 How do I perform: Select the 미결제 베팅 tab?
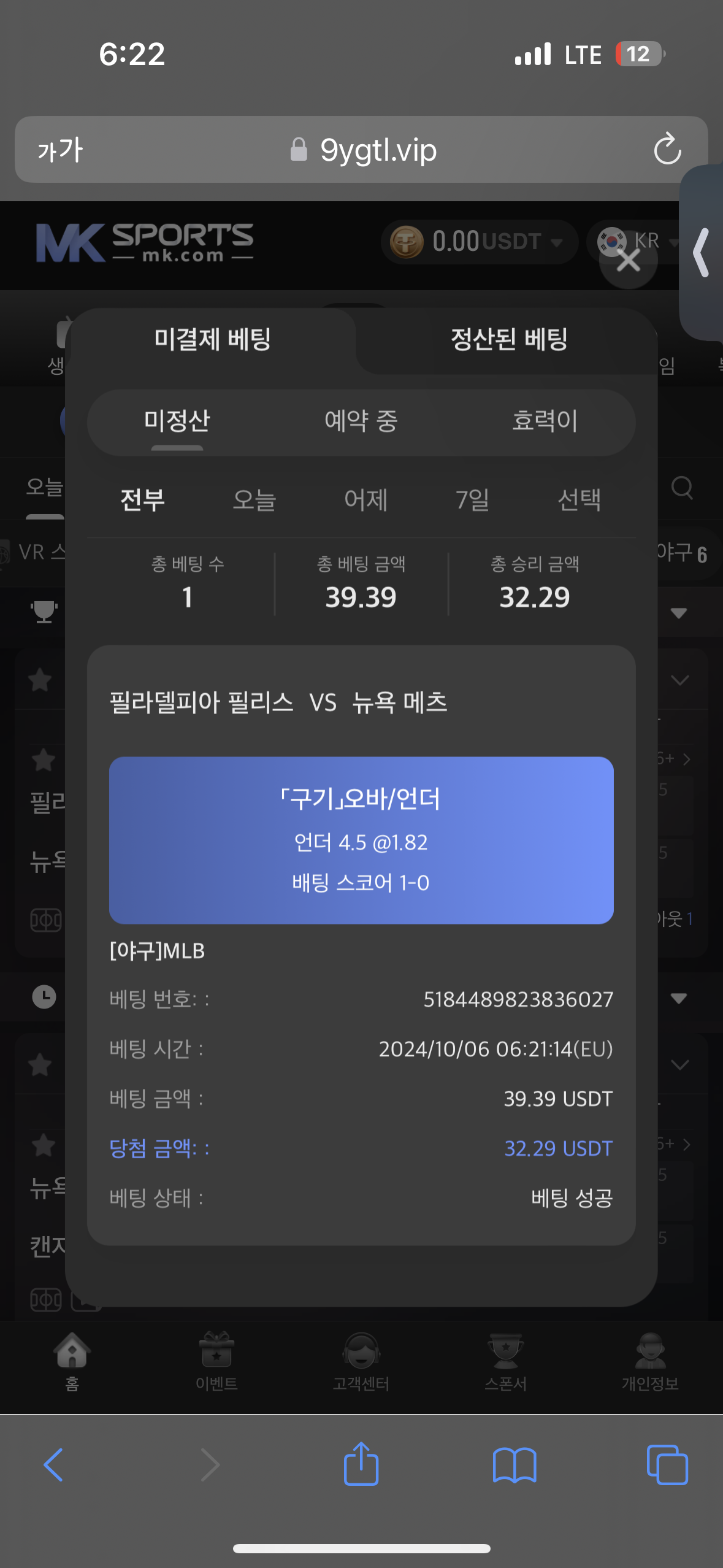(212, 339)
